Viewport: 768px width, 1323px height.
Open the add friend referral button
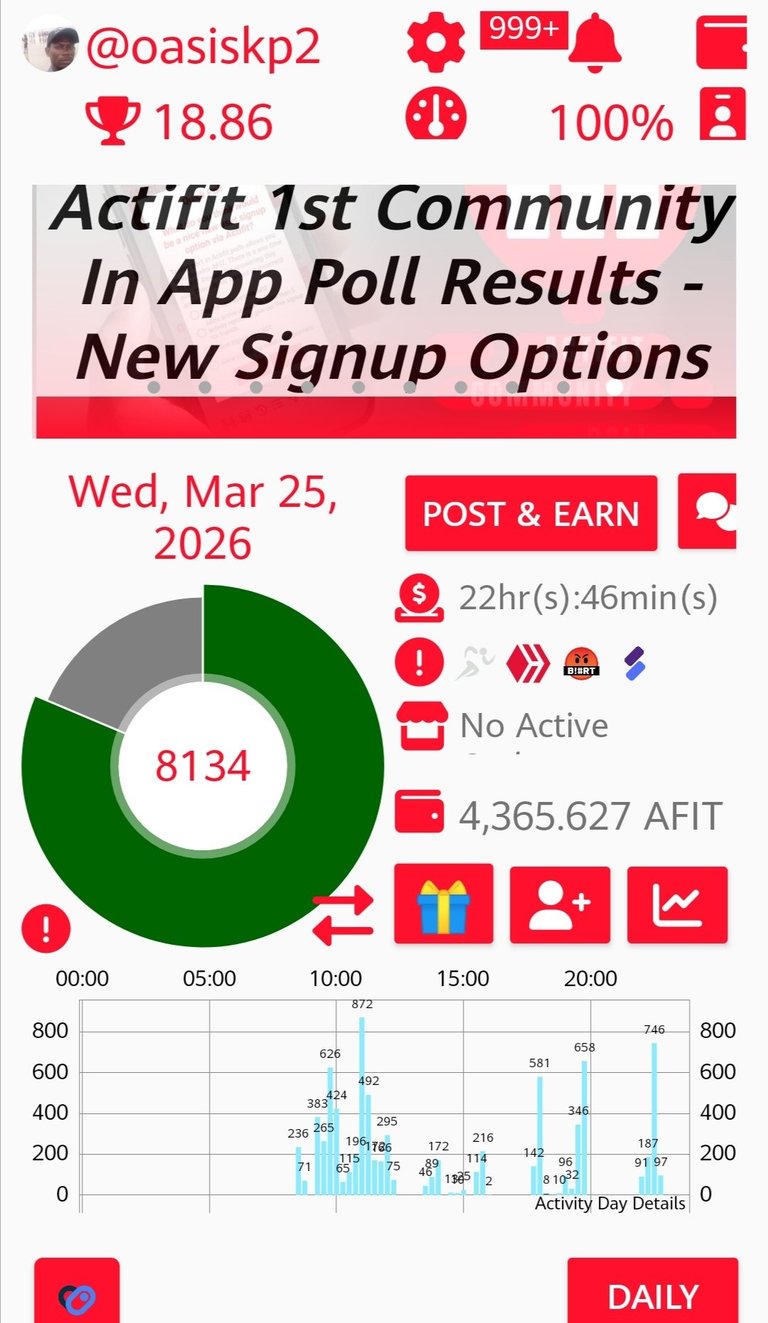coord(560,904)
